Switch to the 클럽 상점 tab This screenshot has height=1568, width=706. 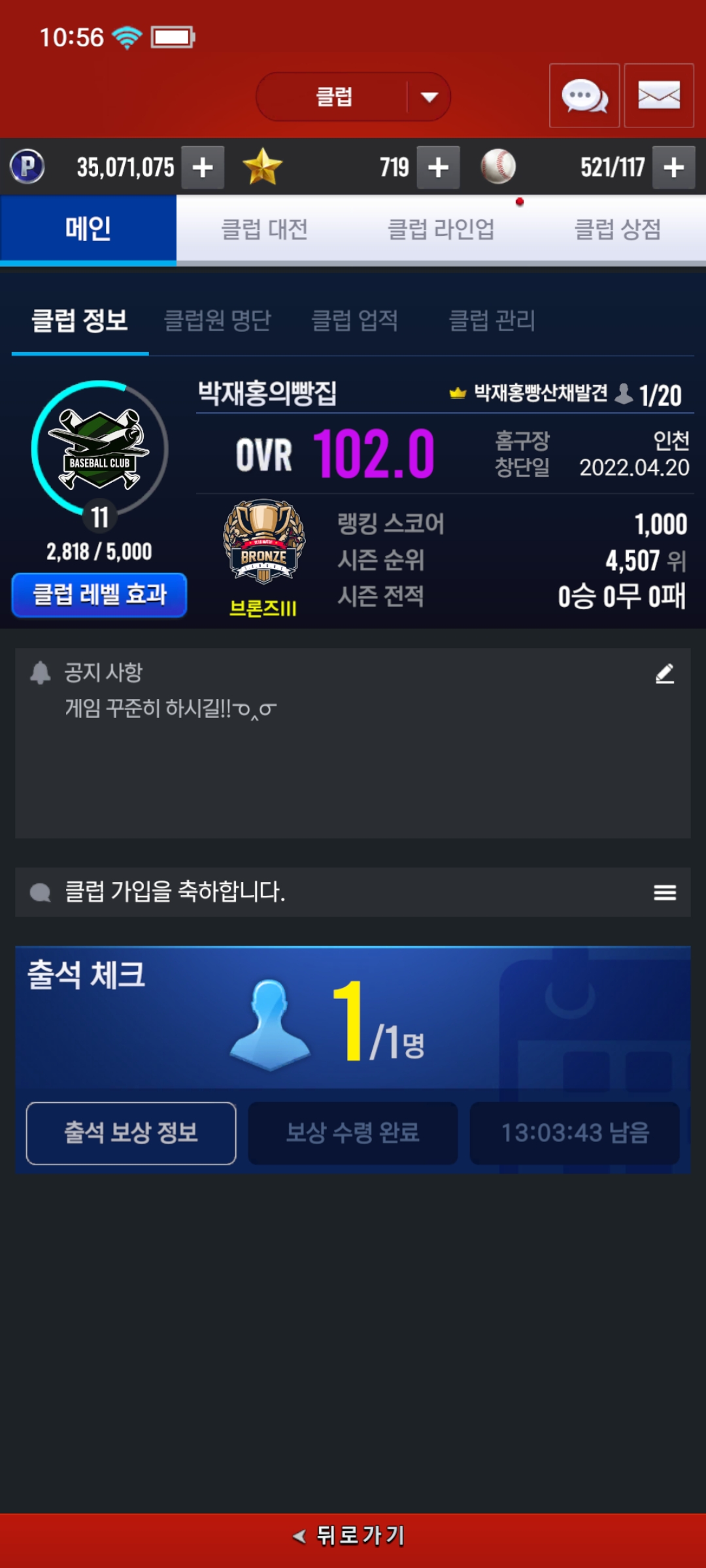(x=617, y=229)
